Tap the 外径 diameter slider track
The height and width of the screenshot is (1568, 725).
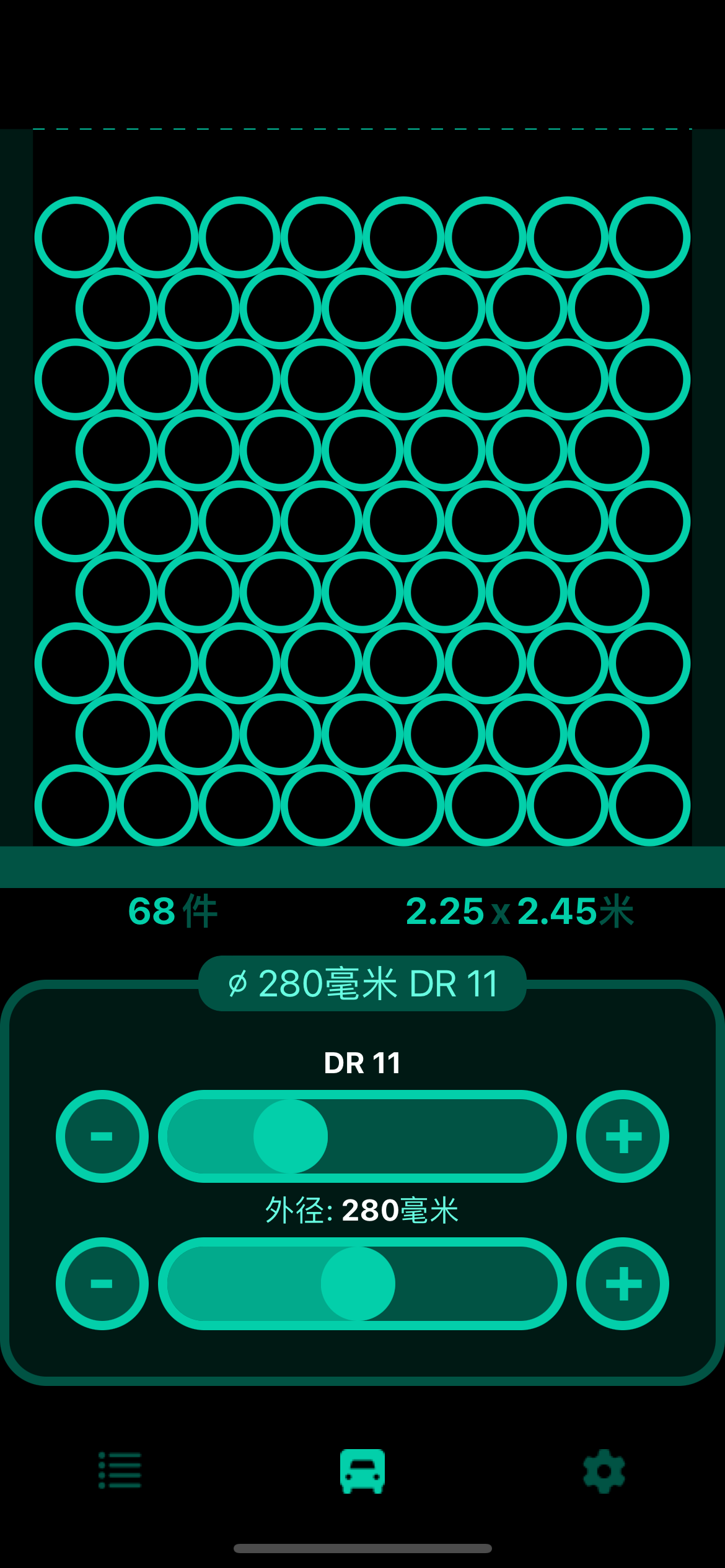click(x=362, y=1283)
